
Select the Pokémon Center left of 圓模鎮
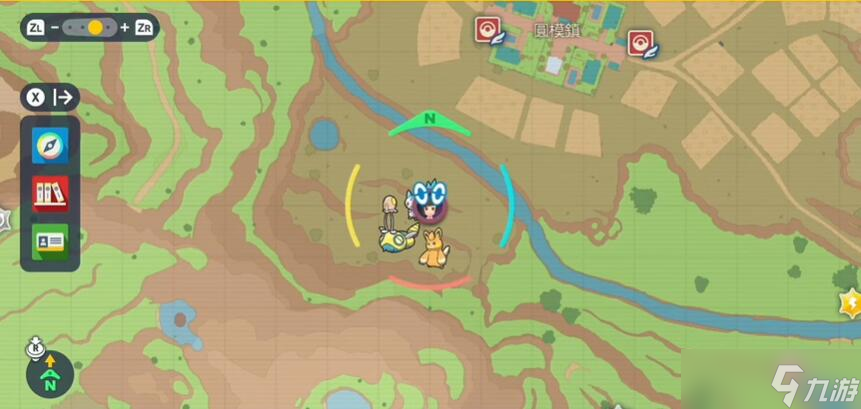click(488, 29)
